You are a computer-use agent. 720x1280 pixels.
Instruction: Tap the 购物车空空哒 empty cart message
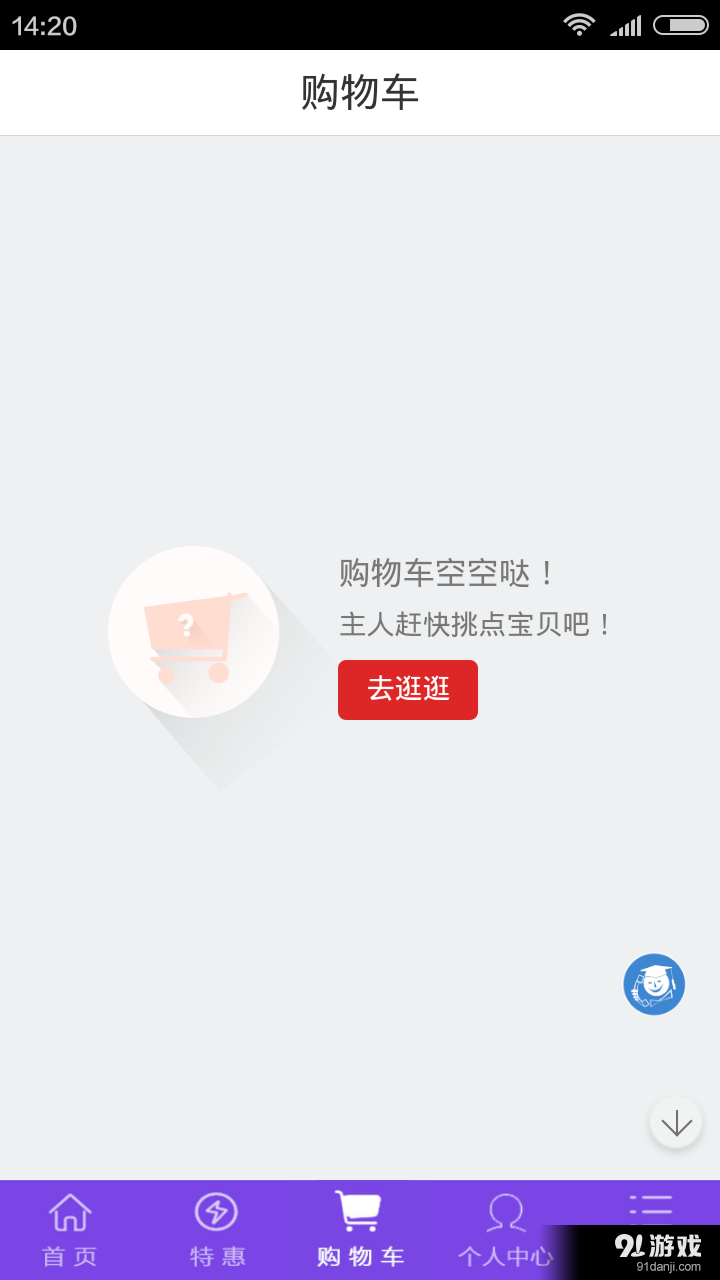click(447, 574)
